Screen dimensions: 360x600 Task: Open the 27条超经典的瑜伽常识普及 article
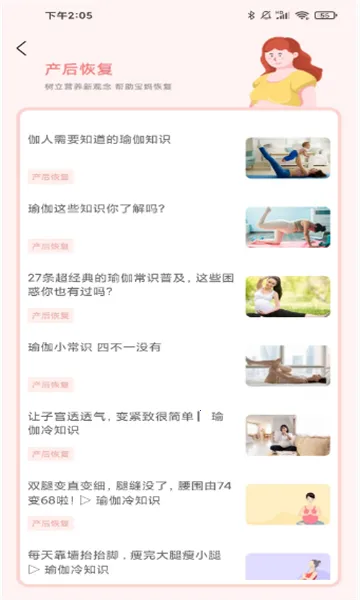[179, 297]
